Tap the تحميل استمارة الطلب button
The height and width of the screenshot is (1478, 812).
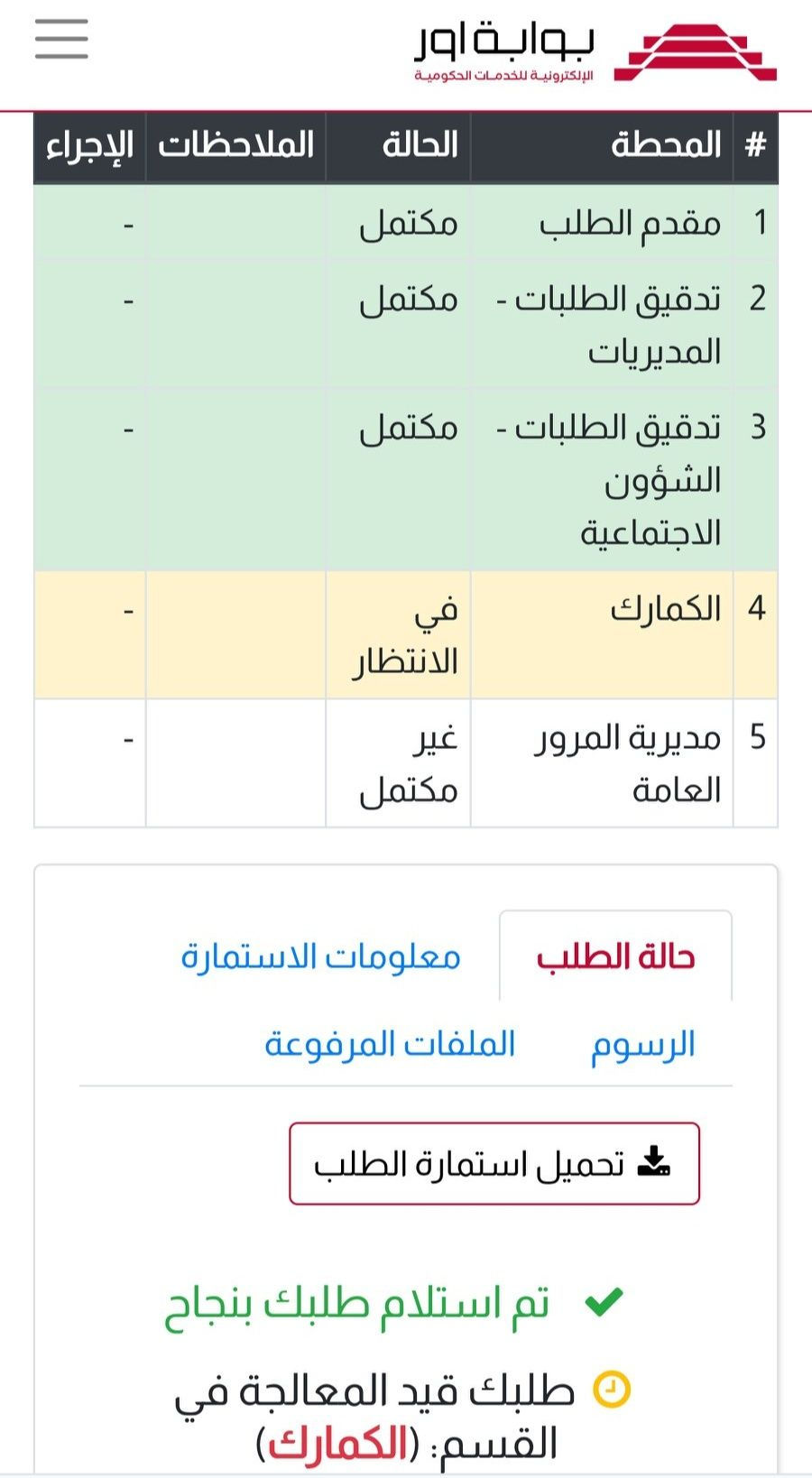(494, 1164)
